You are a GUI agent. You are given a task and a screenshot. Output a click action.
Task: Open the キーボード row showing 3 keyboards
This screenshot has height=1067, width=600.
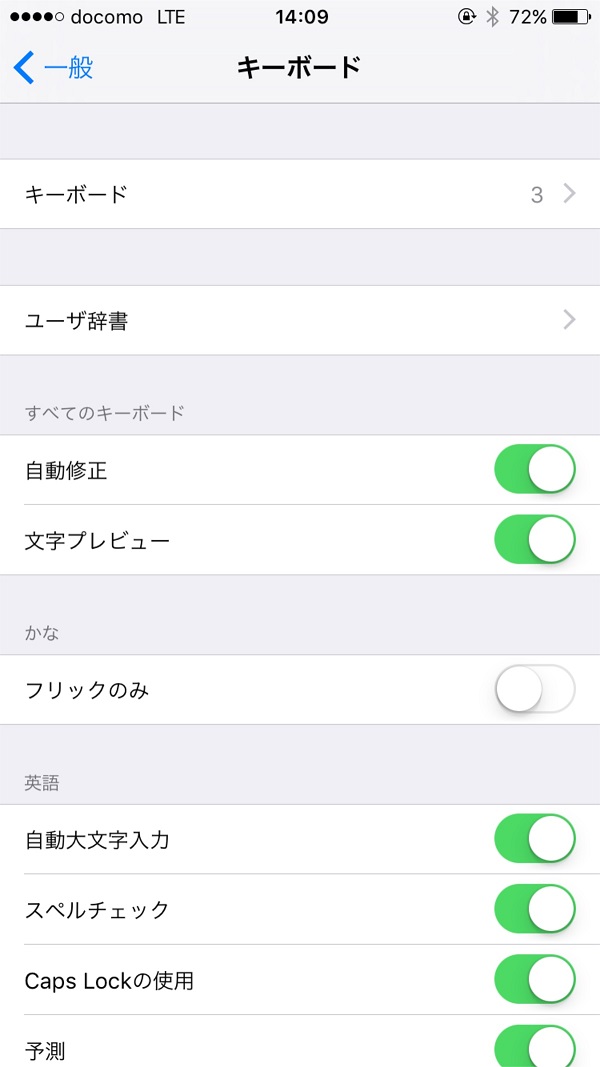click(300, 195)
